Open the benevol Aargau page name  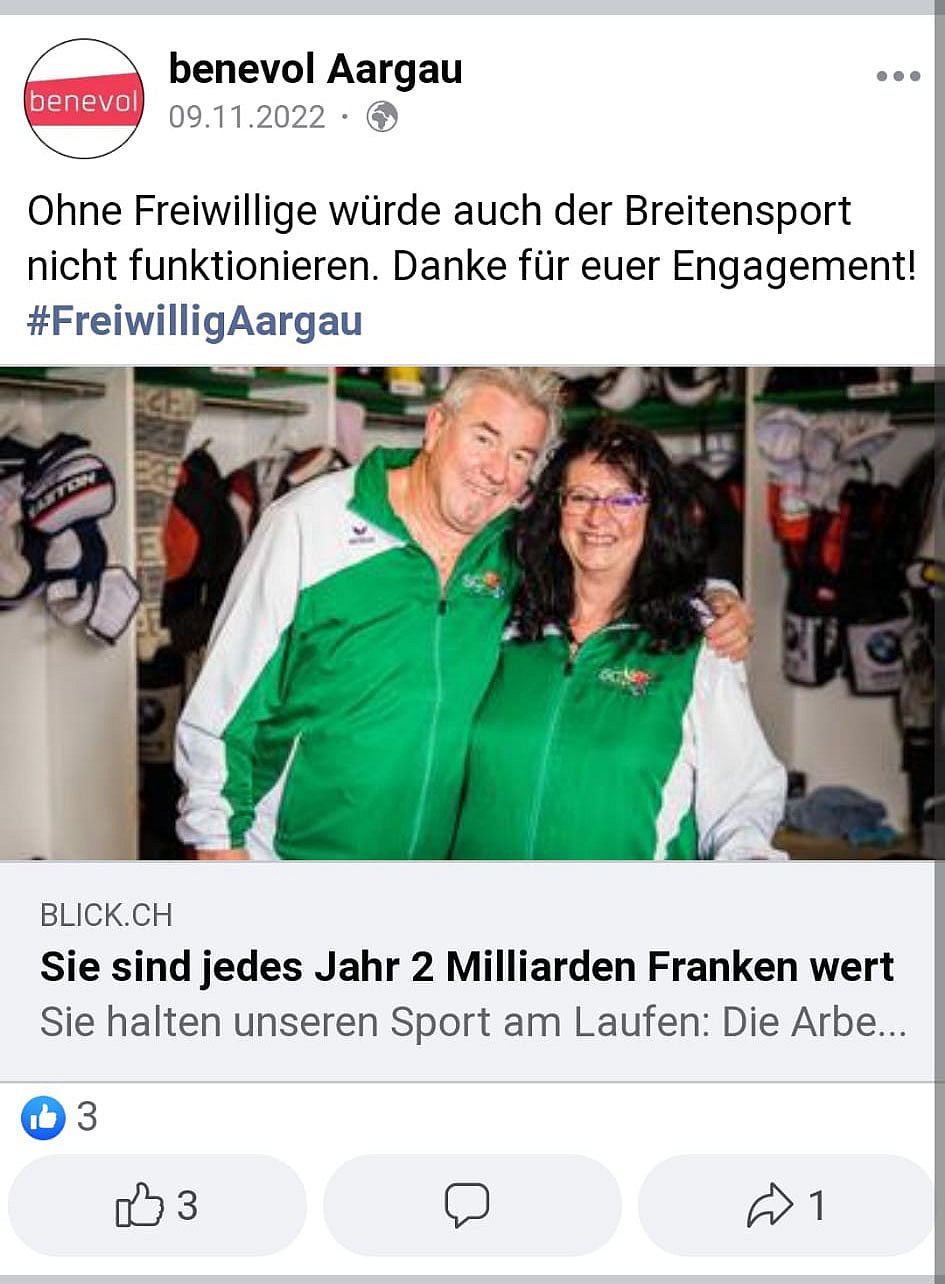315,70
